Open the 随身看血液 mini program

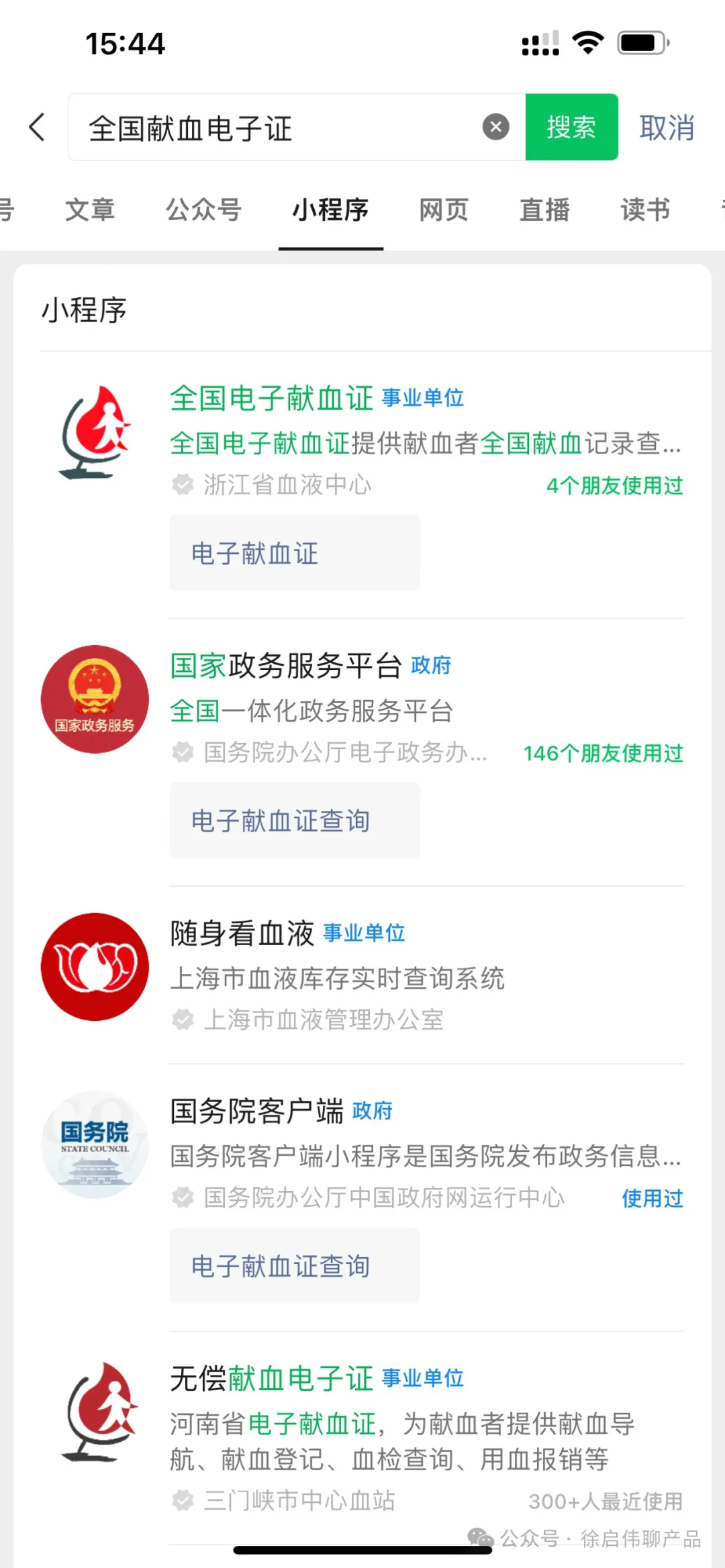pos(242,934)
